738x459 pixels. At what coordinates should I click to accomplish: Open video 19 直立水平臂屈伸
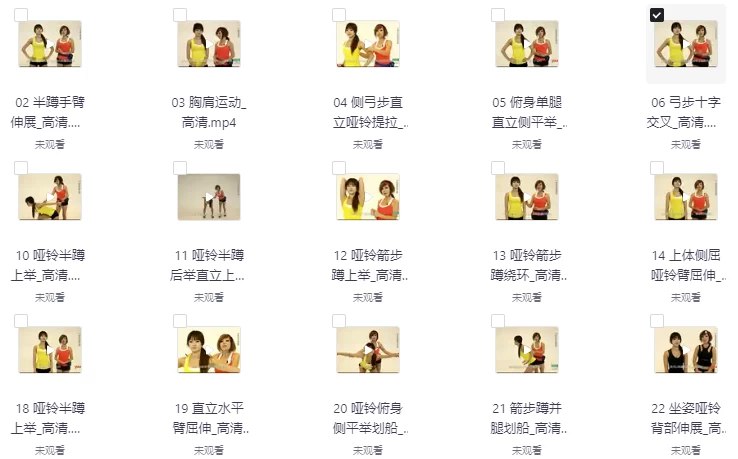coord(208,350)
